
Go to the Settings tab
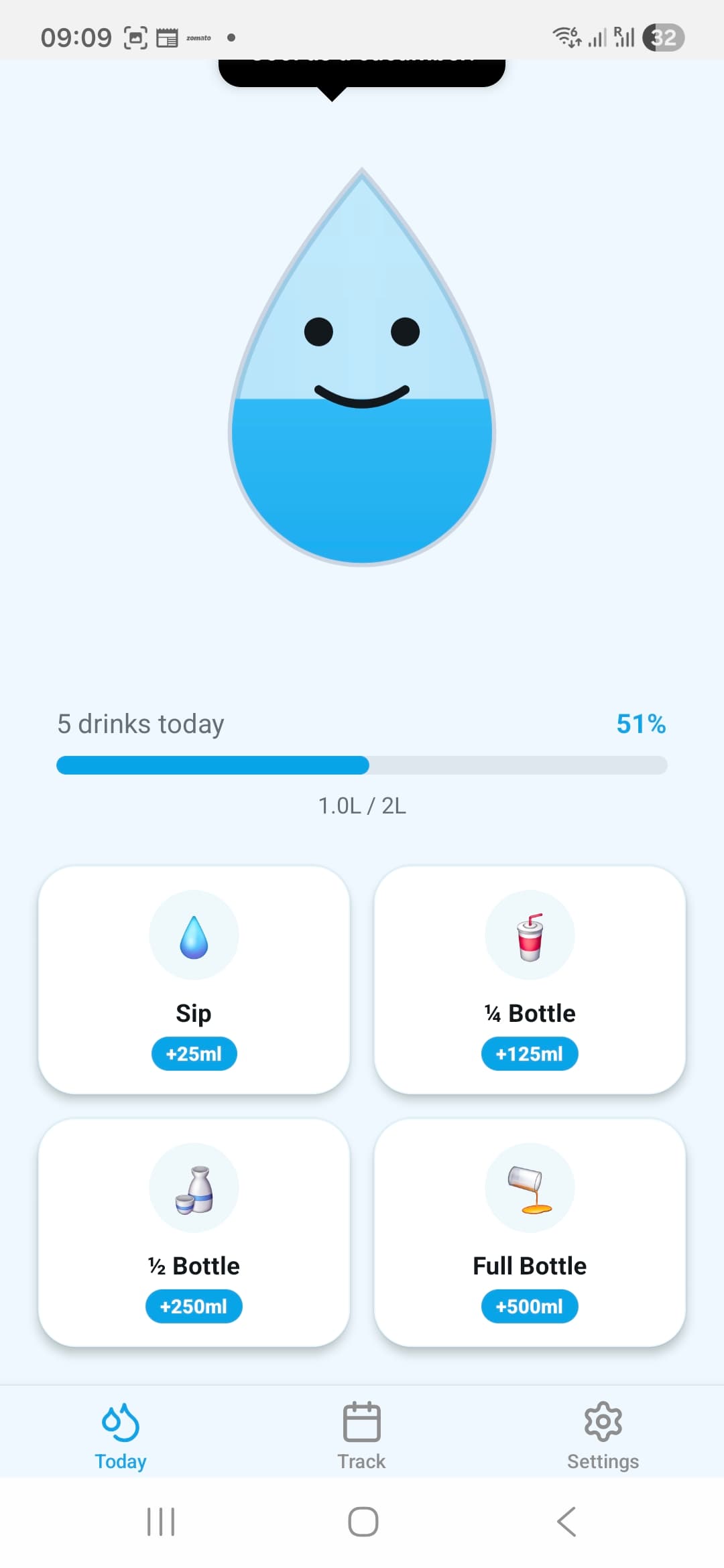point(603,1435)
